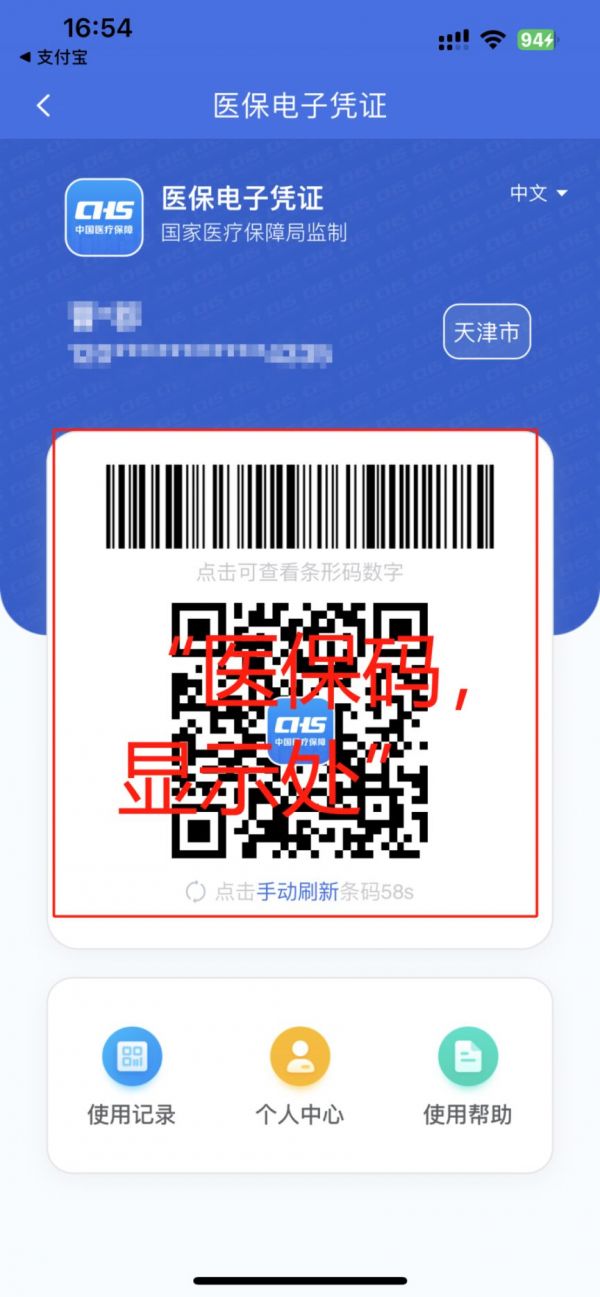Tap the 天津市 region button
Screen dimensions: 600x1297
[486, 332]
